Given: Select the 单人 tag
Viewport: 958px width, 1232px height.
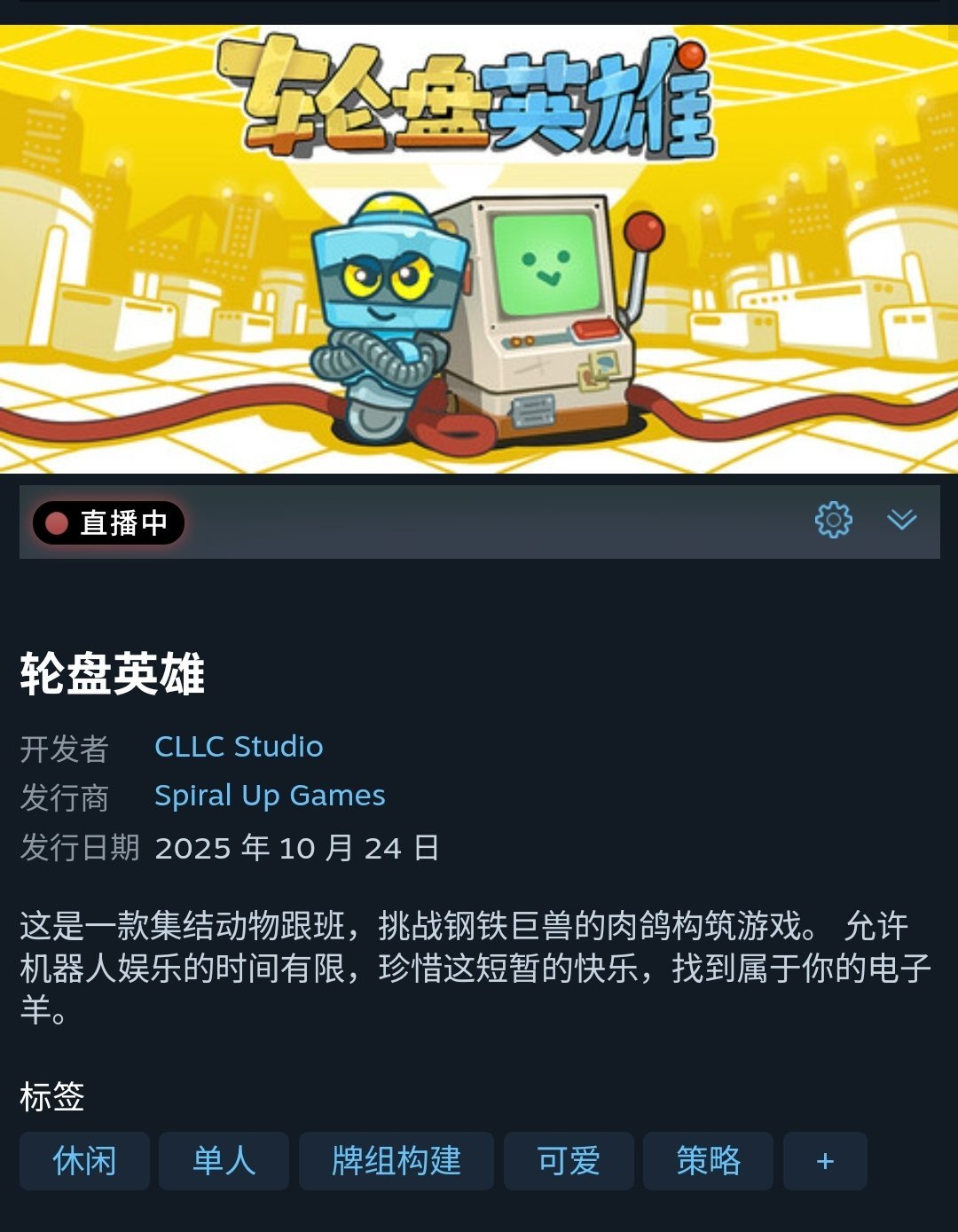Looking at the screenshot, I should pyautogui.click(x=224, y=1160).
